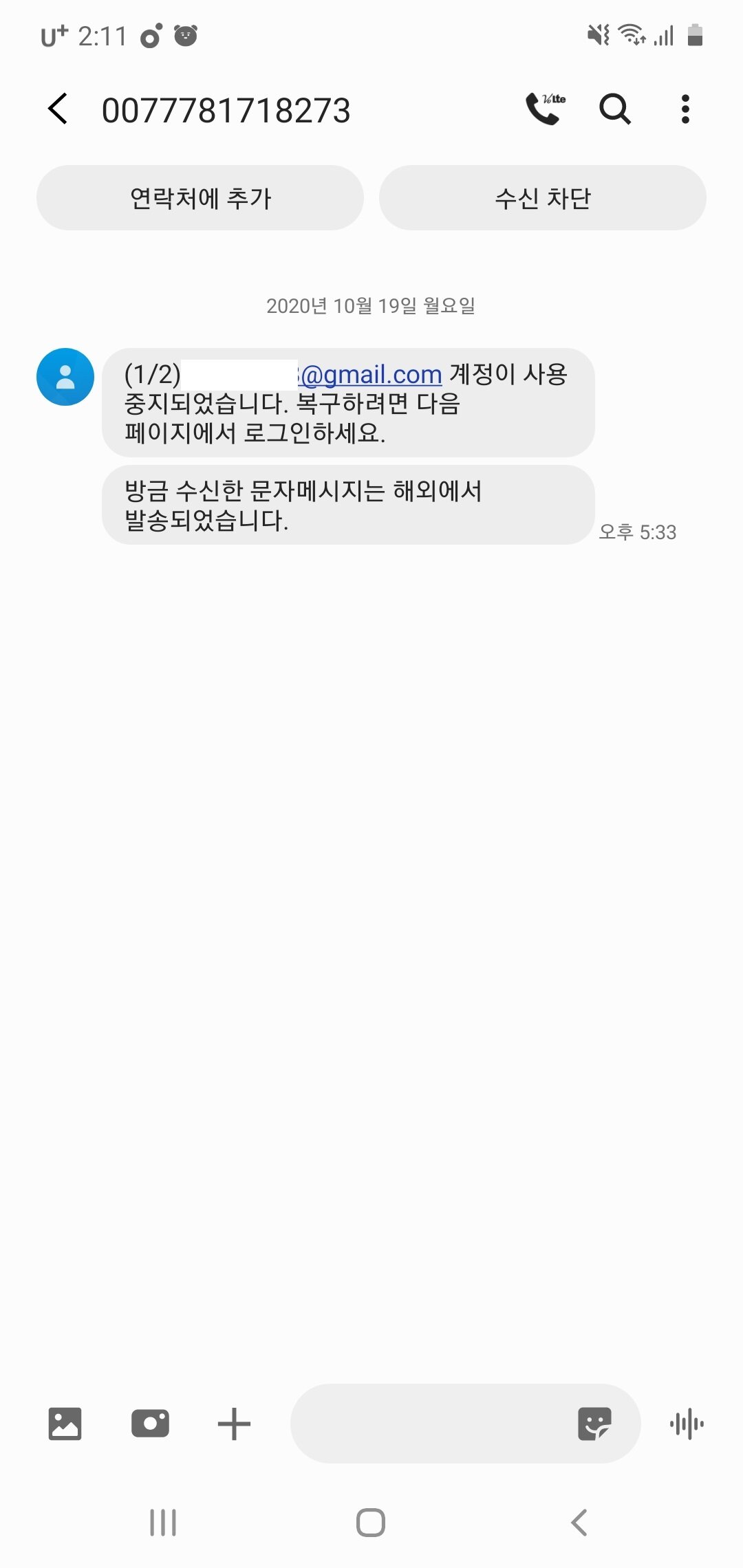Go back from the 0077781718273 conversation

[x=58, y=109]
